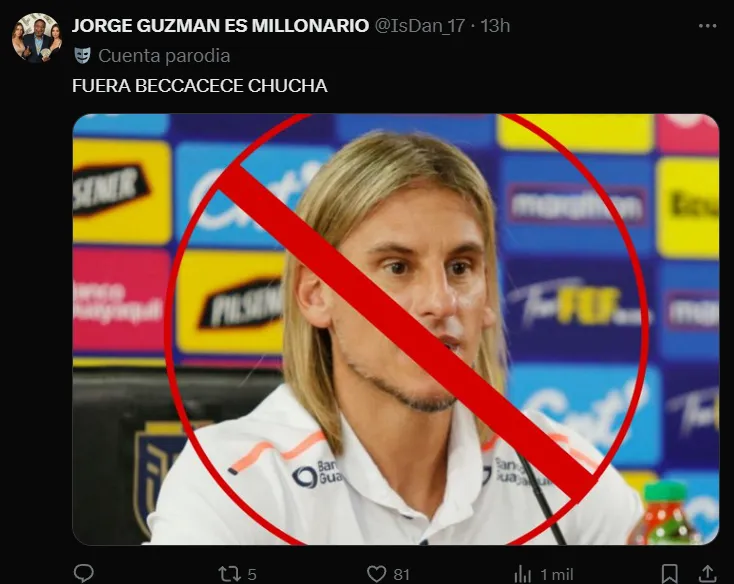Retweet the post with 5 reposts
This screenshot has width=734, height=584.
point(229,573)
